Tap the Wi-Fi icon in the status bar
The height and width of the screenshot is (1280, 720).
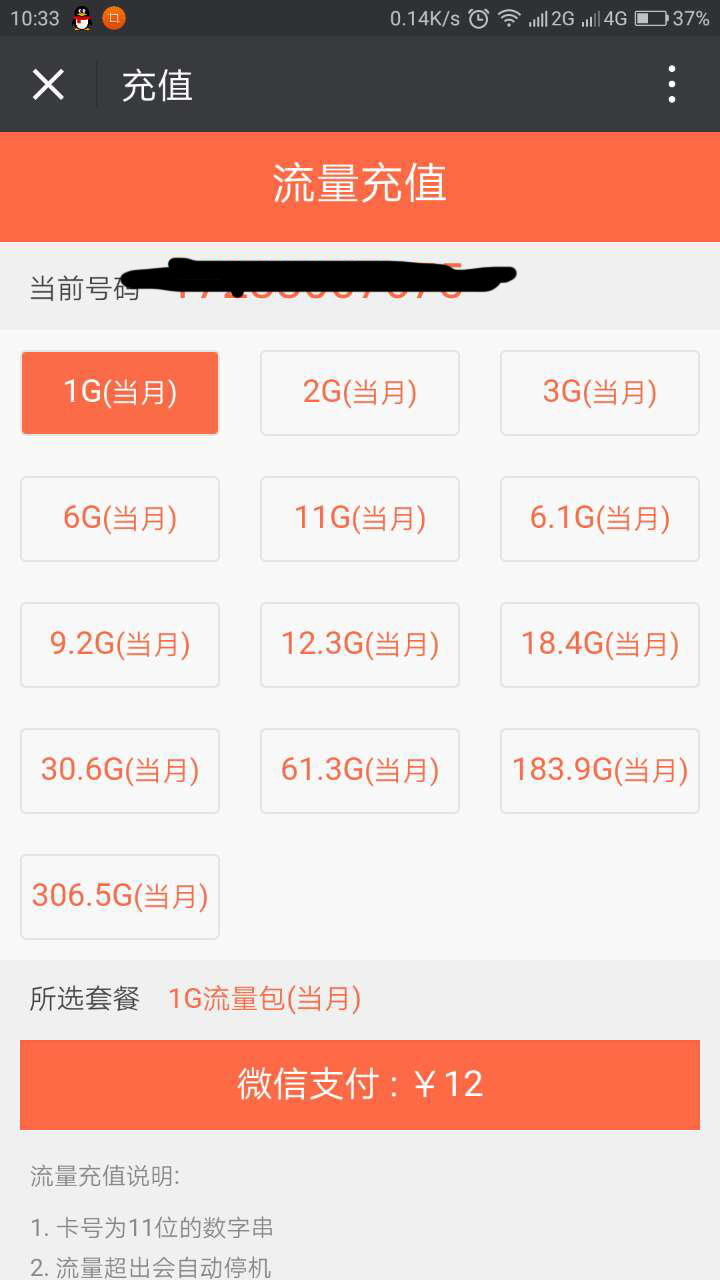click(510, 17)
